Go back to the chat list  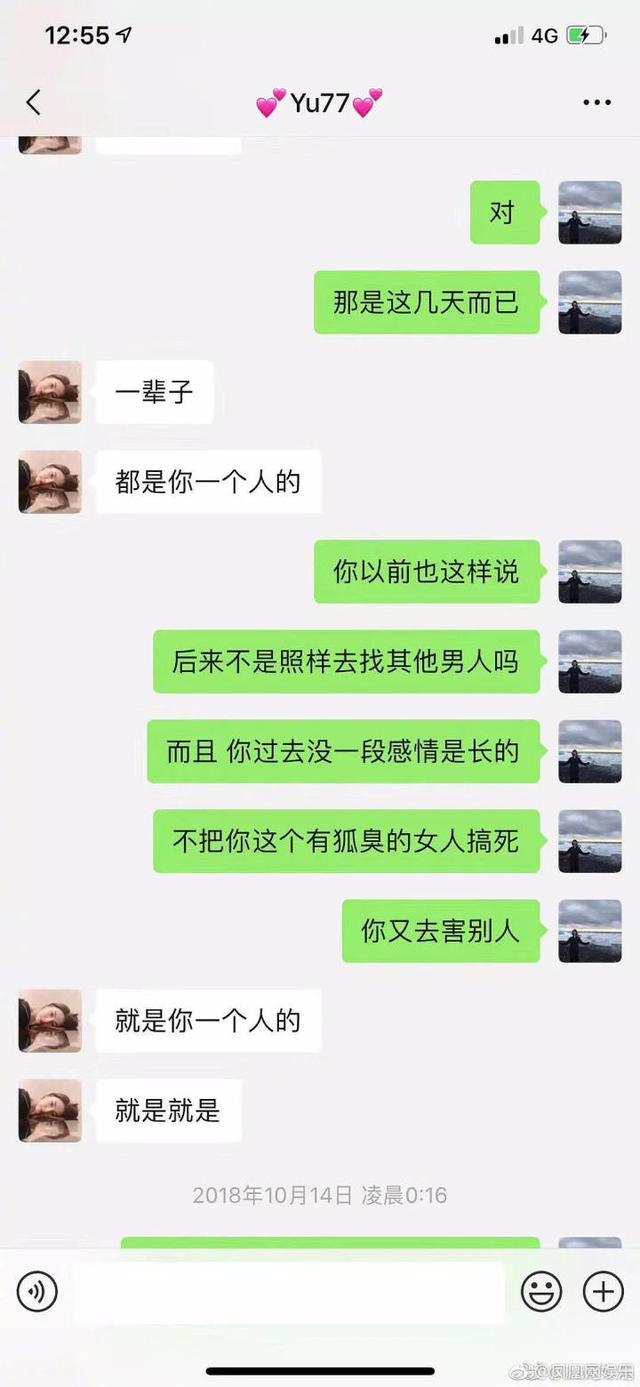tap(33, 102)
